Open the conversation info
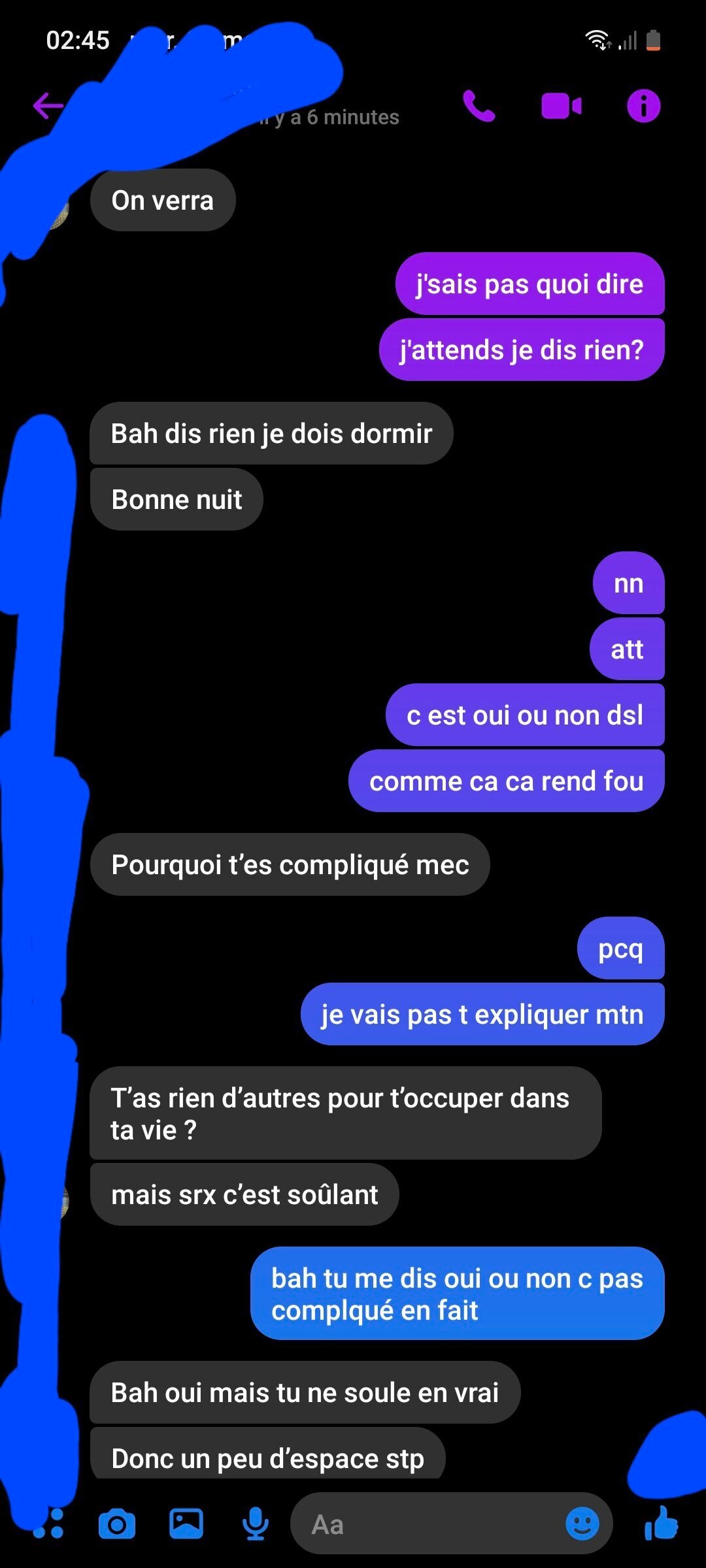 coord(644,106)
